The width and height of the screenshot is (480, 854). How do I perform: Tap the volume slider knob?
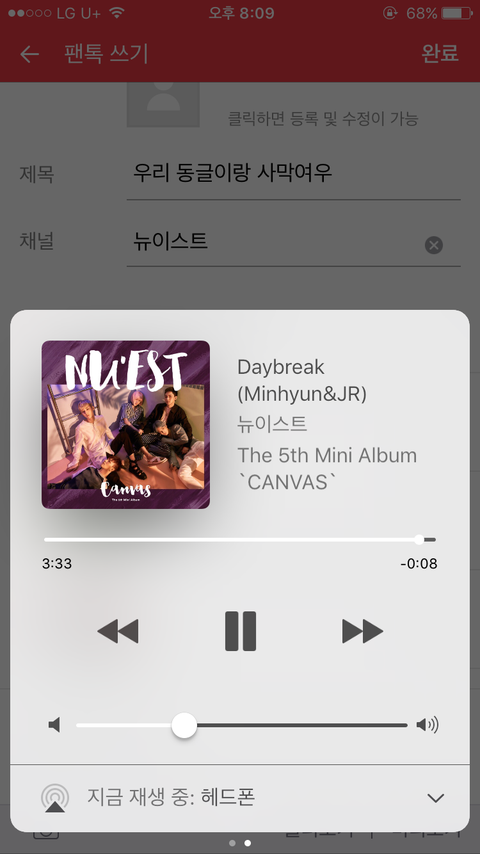(184, 725)
